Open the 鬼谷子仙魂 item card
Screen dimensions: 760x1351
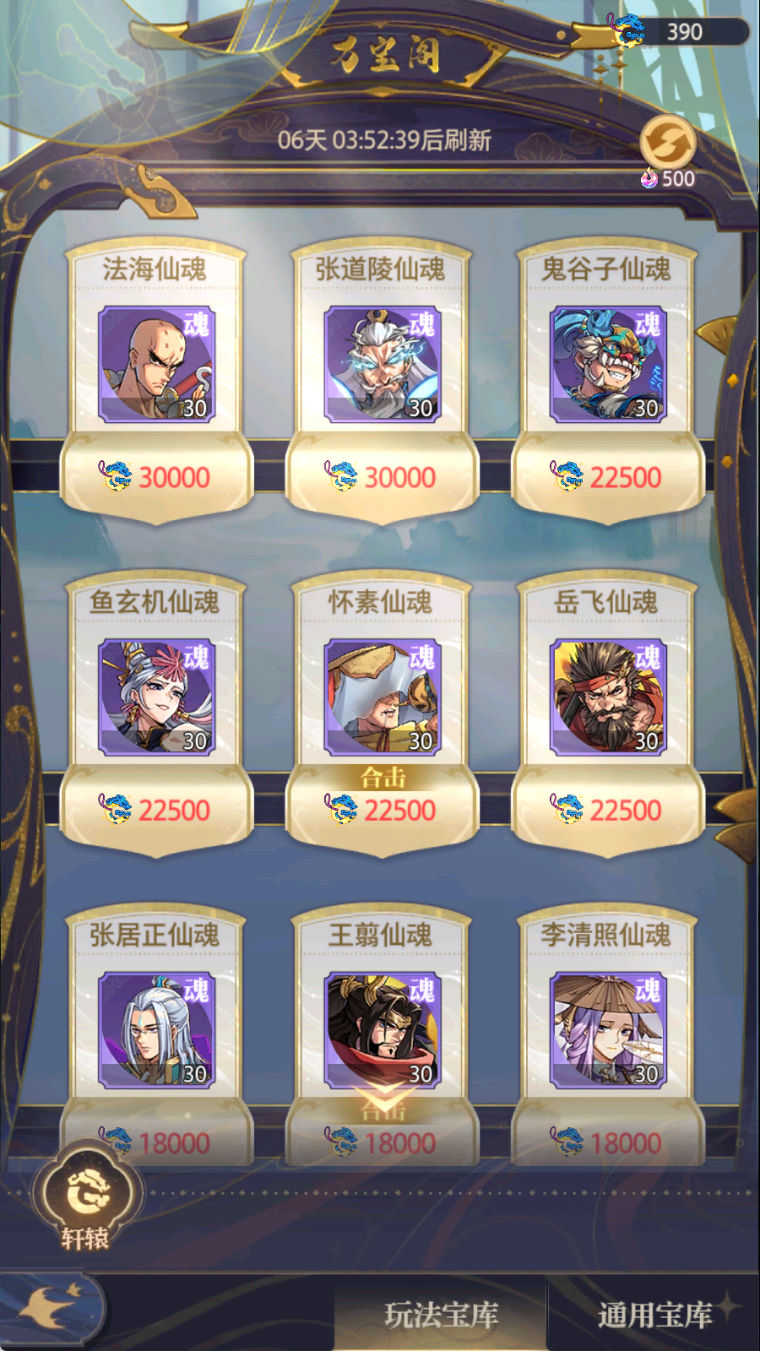(608, 365)
